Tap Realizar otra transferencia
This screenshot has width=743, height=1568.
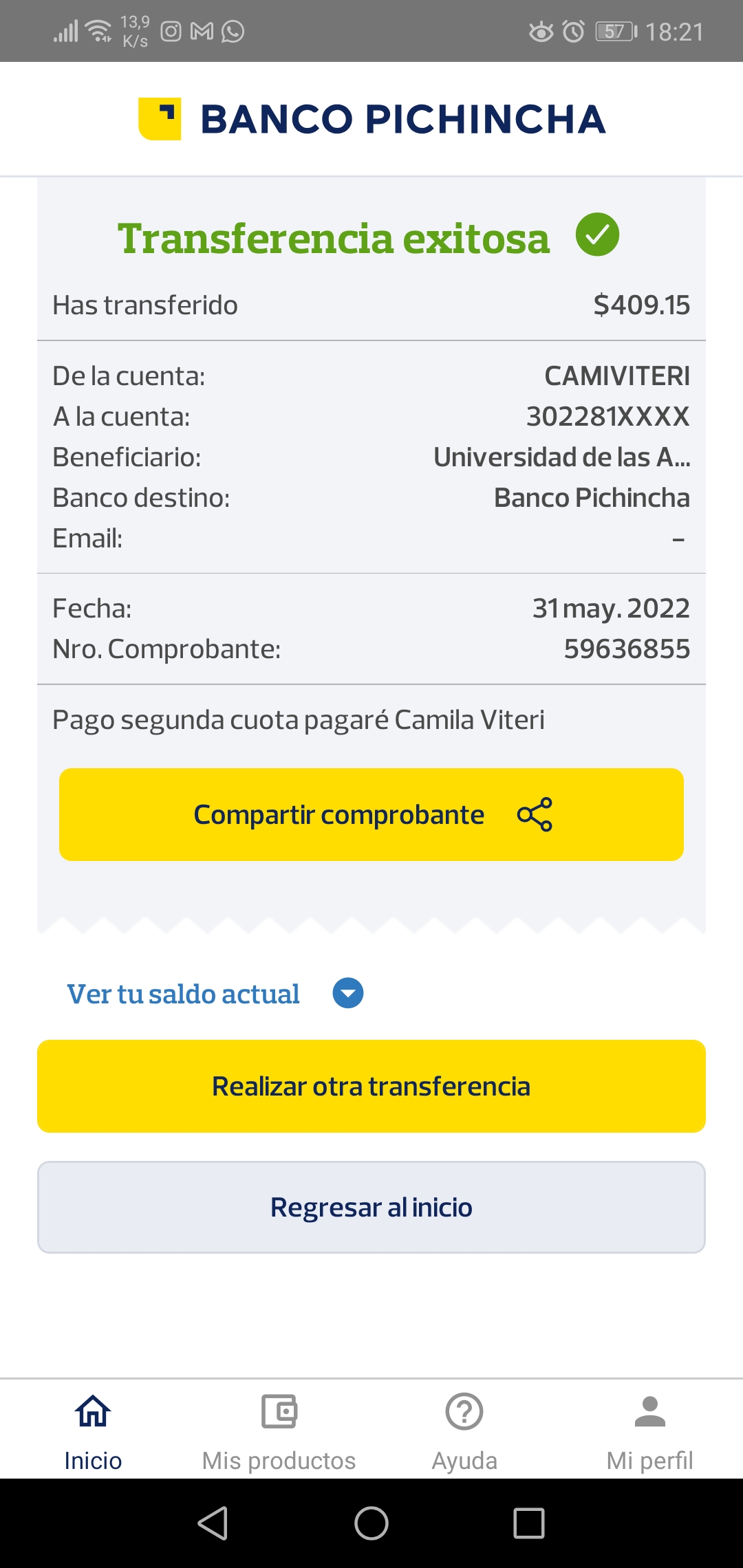[371, 1086]
